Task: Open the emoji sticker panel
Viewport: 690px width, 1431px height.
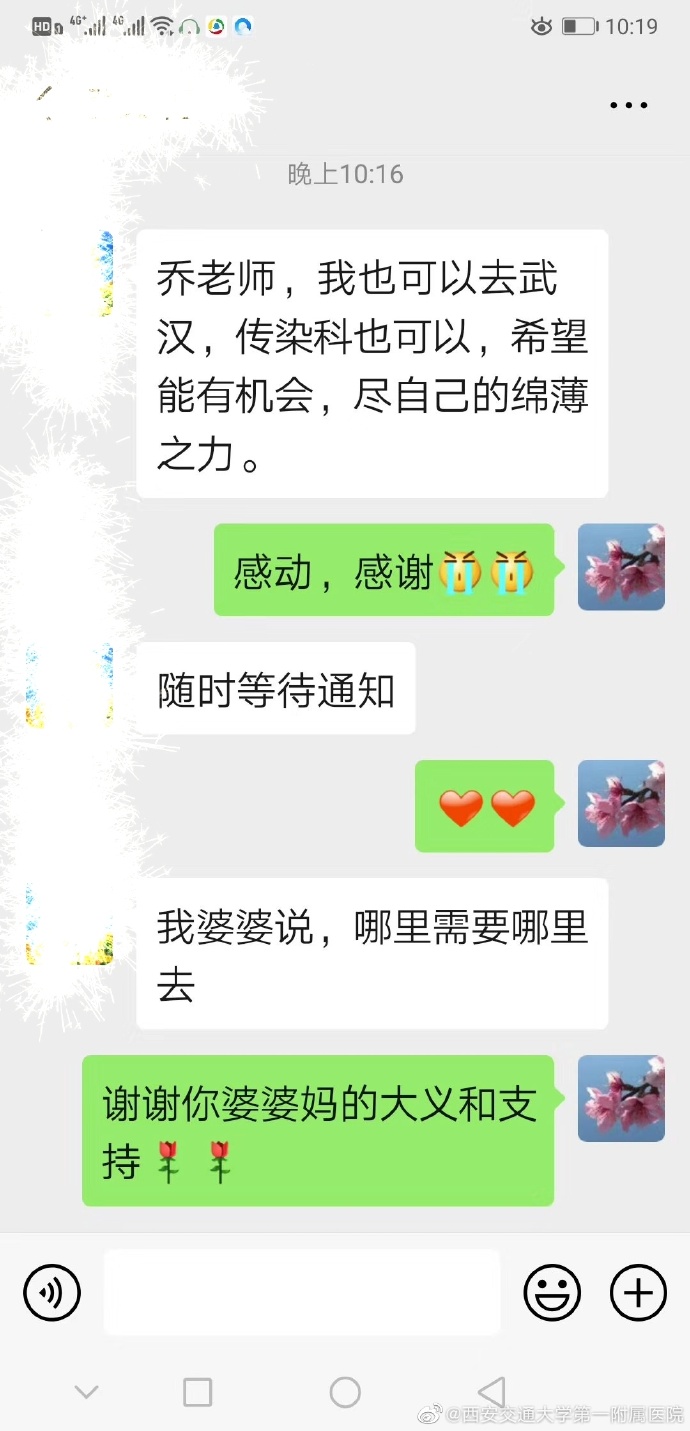Action: pos(552,1292)
